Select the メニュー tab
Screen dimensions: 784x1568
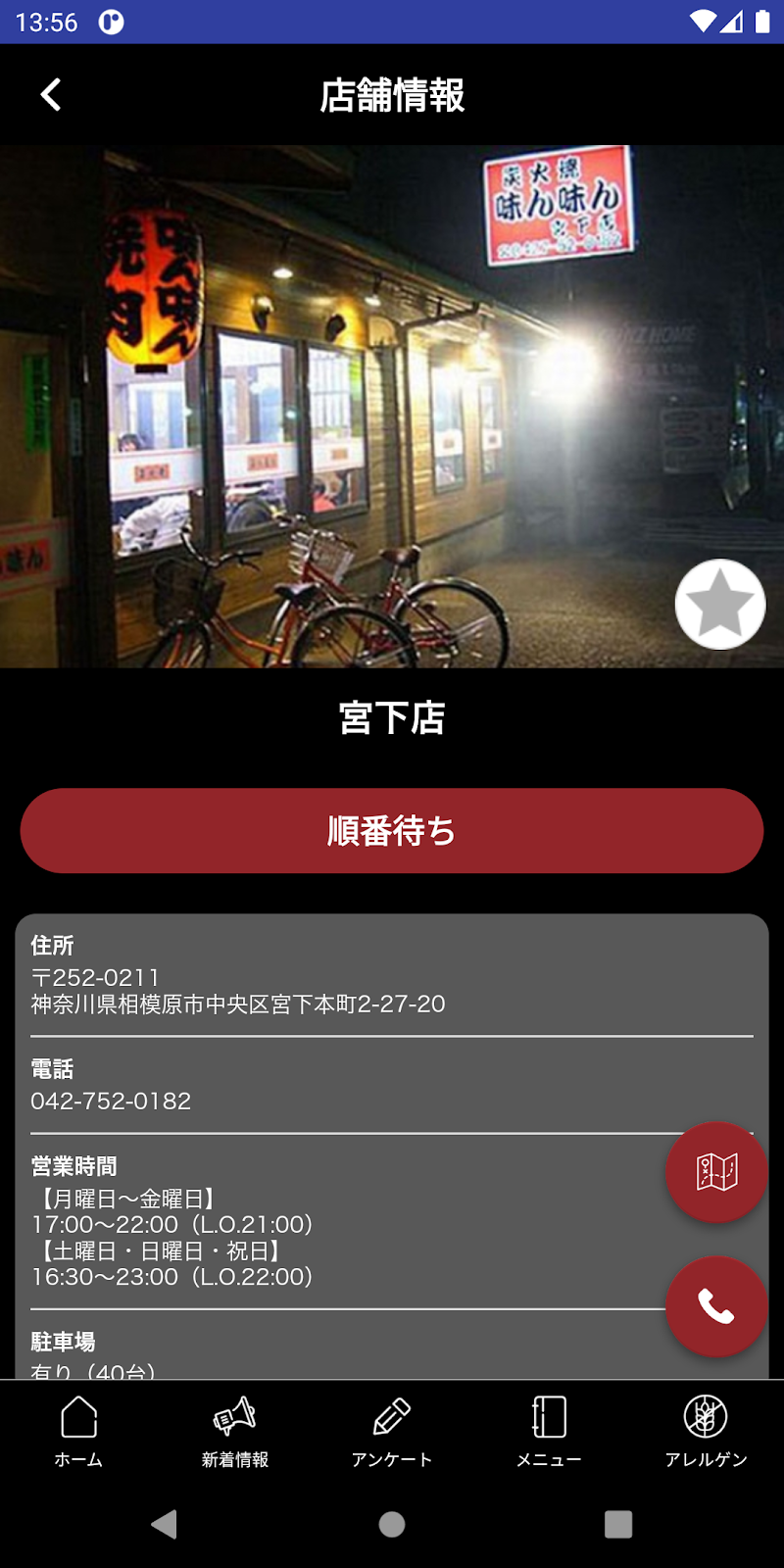pyautogui.click(x=549, y=1431)
